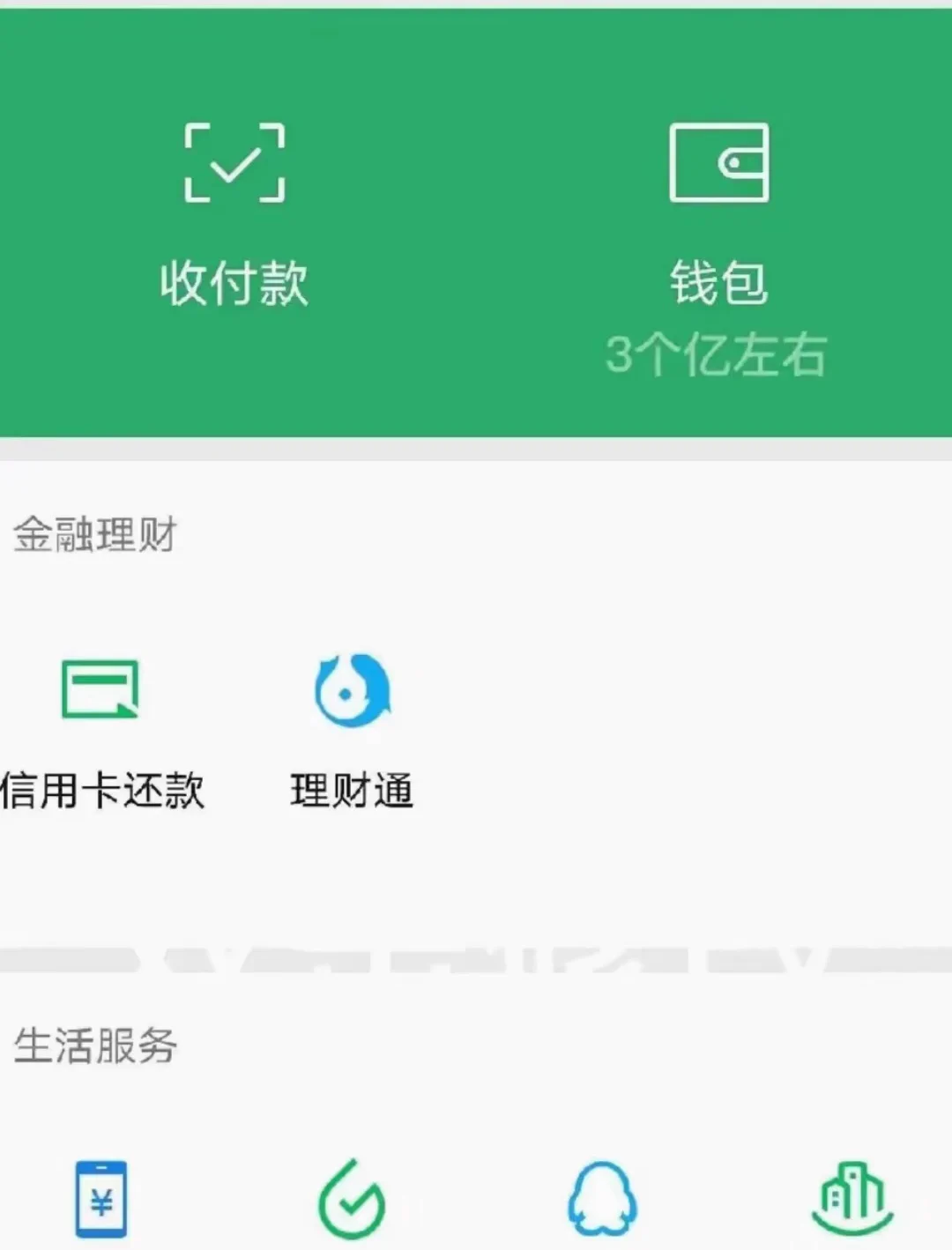Viewport: 952px width, 1250px height.
Task: Open 信用卡还款 credit card repayment
Action: pyautogui.click(x=100, y=732)
